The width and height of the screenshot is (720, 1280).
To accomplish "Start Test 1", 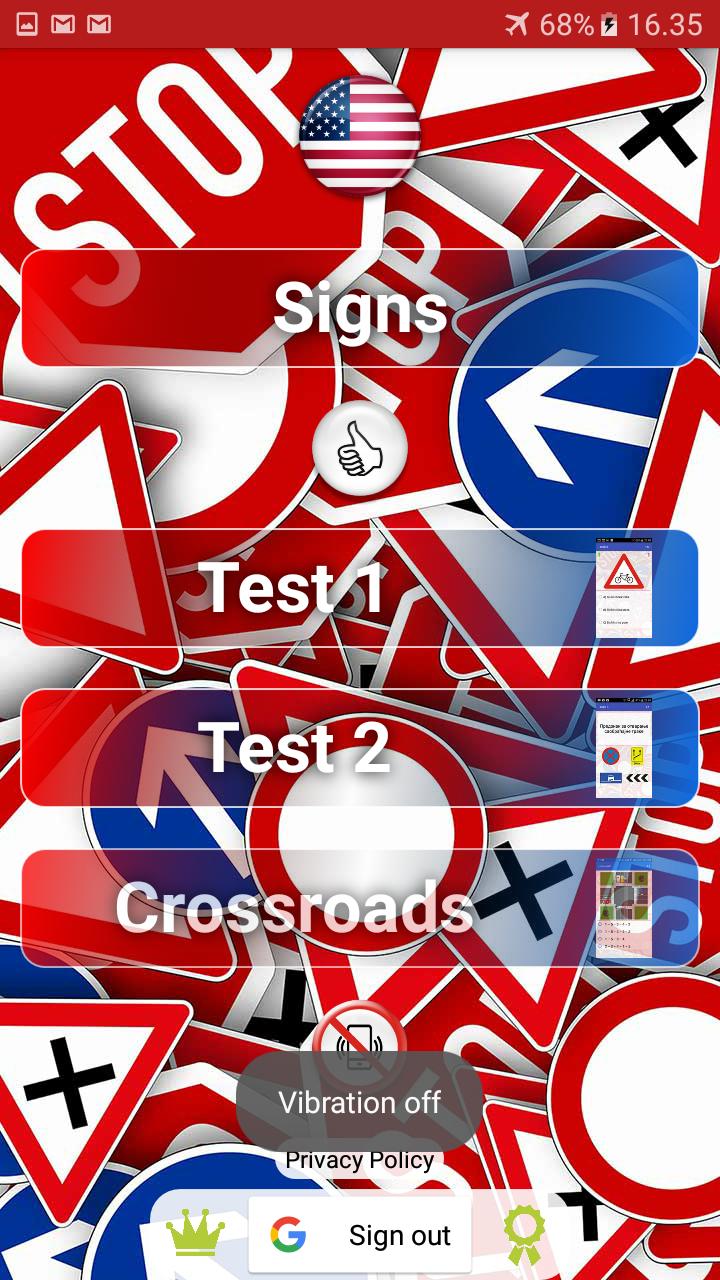I will [360, 588].
